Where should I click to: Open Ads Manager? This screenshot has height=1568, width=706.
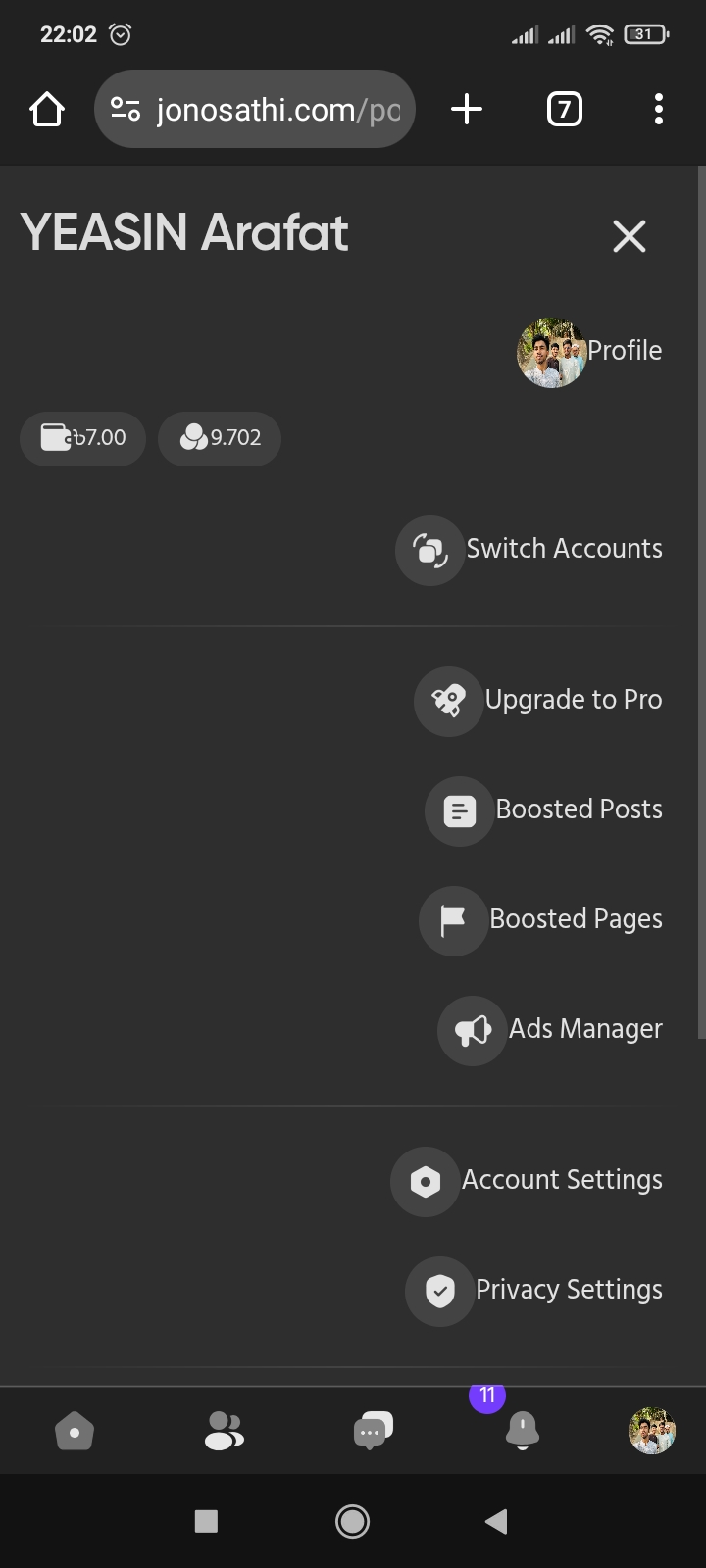point(550,1030)
